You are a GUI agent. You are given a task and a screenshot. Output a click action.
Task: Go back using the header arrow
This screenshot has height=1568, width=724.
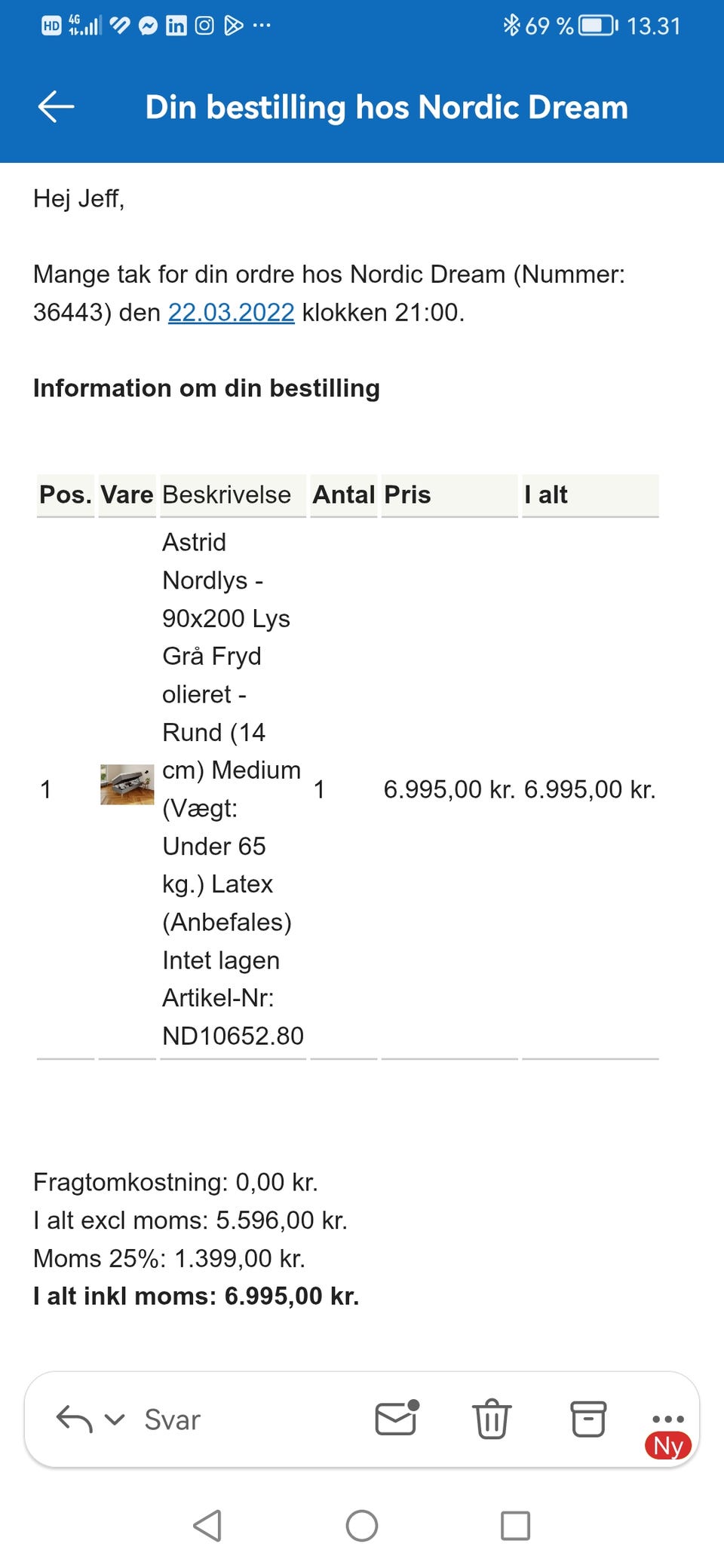point(56,106)
